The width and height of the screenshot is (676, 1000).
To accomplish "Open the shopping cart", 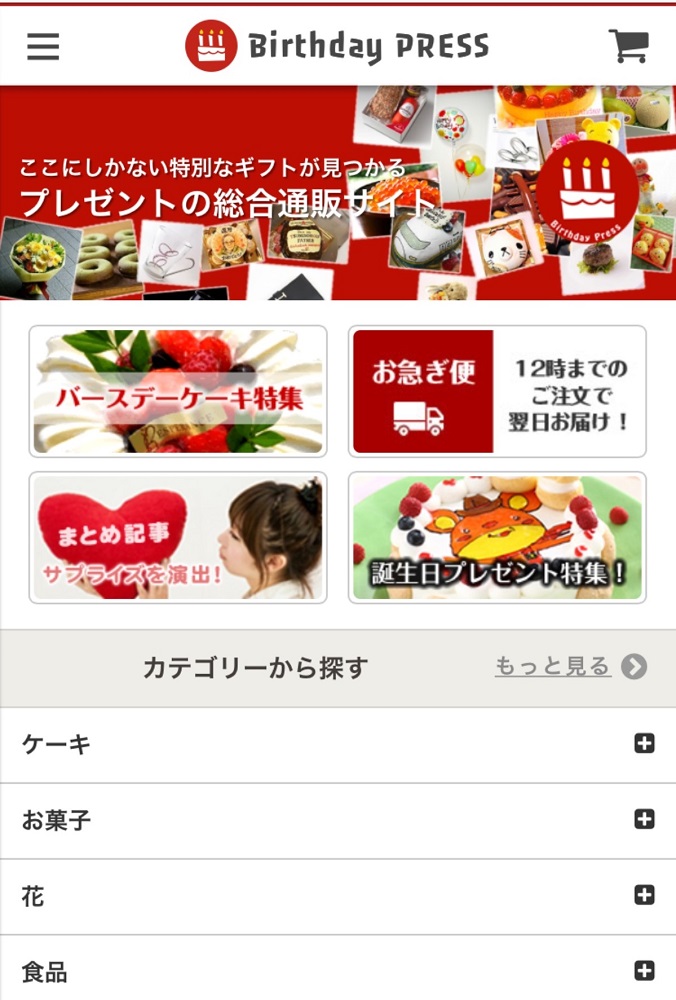I will point(629,46).
